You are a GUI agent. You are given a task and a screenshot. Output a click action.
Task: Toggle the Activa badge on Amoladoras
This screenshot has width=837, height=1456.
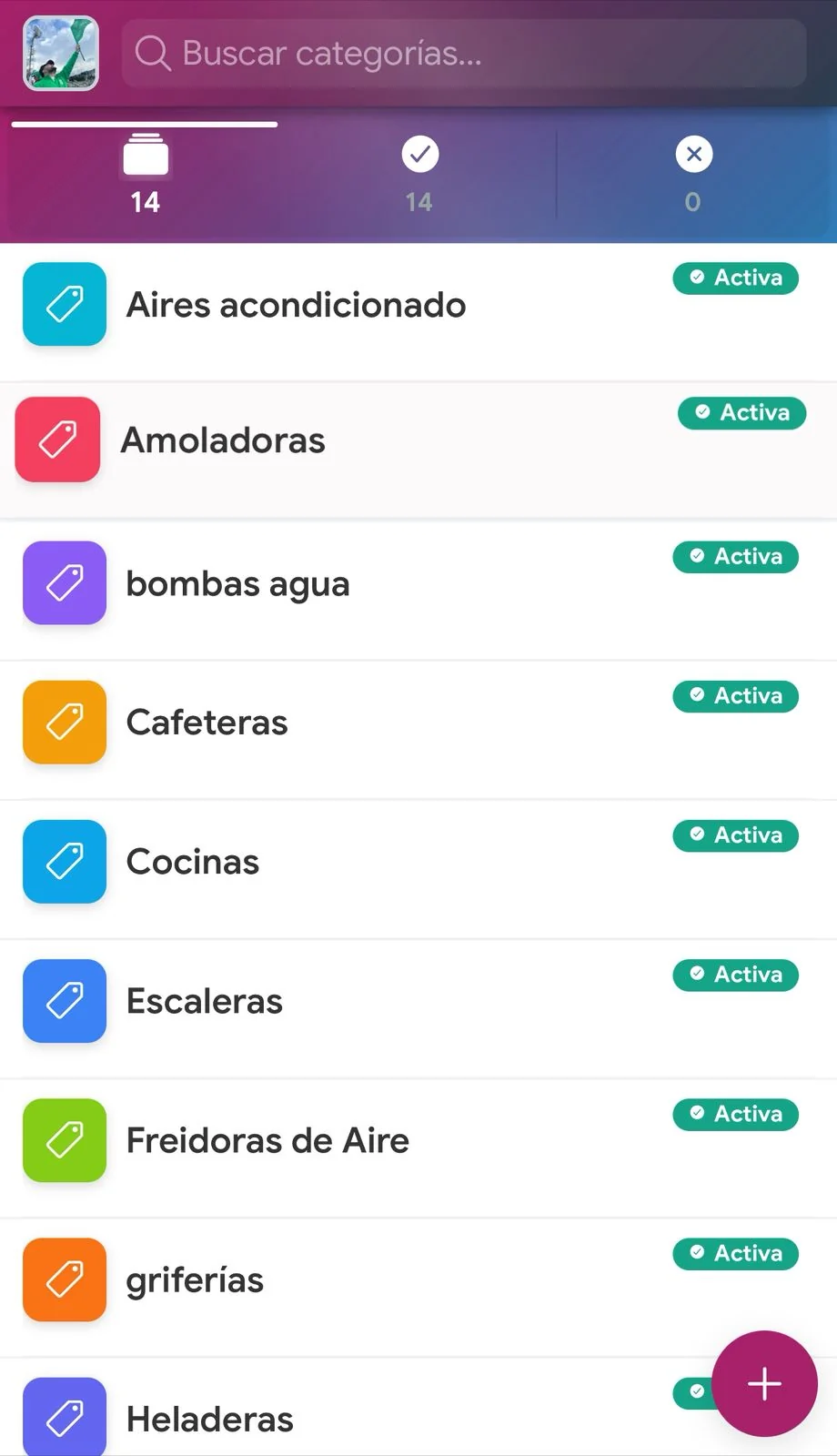click(x=741, y=413)
